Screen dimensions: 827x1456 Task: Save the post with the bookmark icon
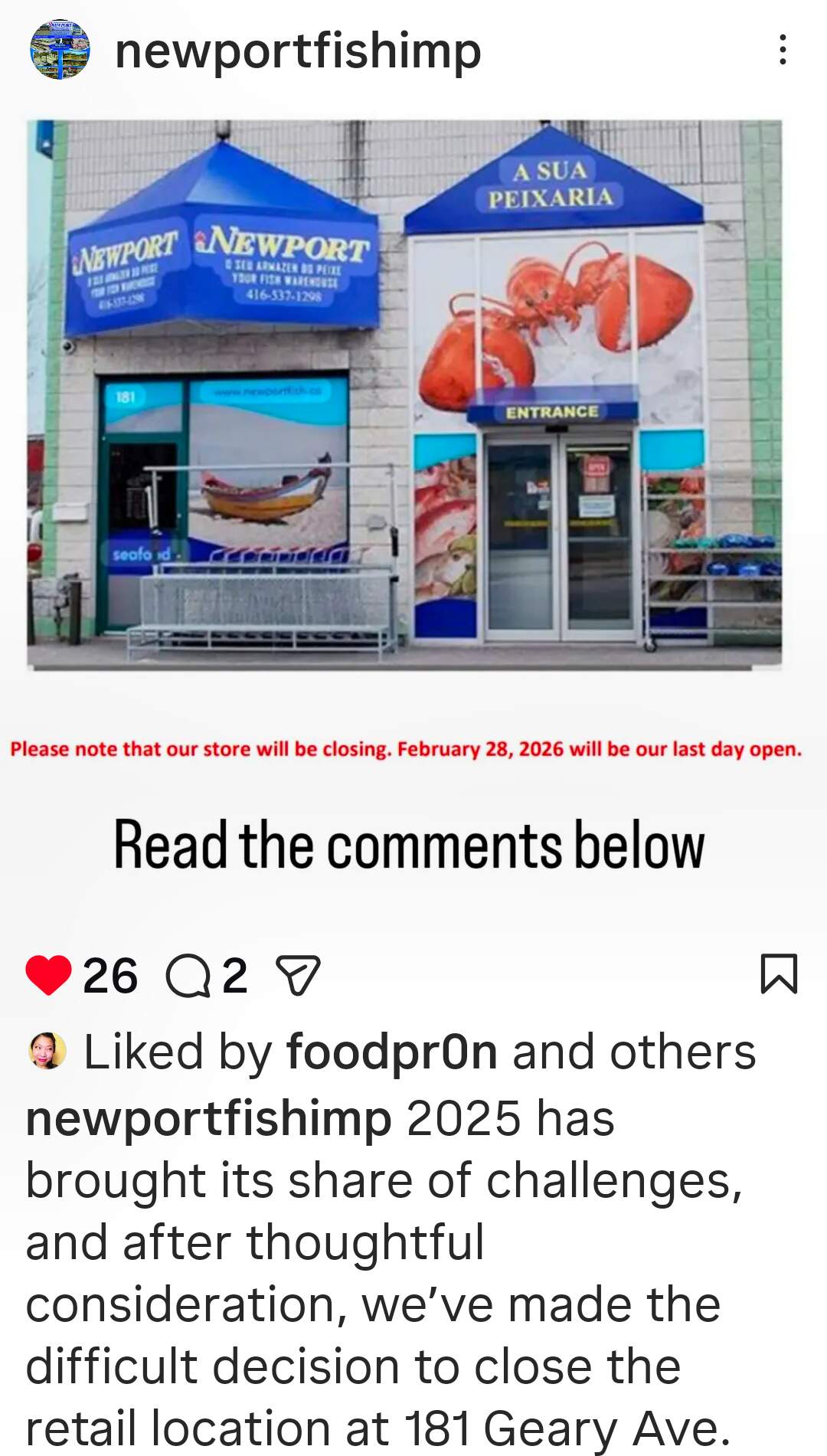pos(779,974)
